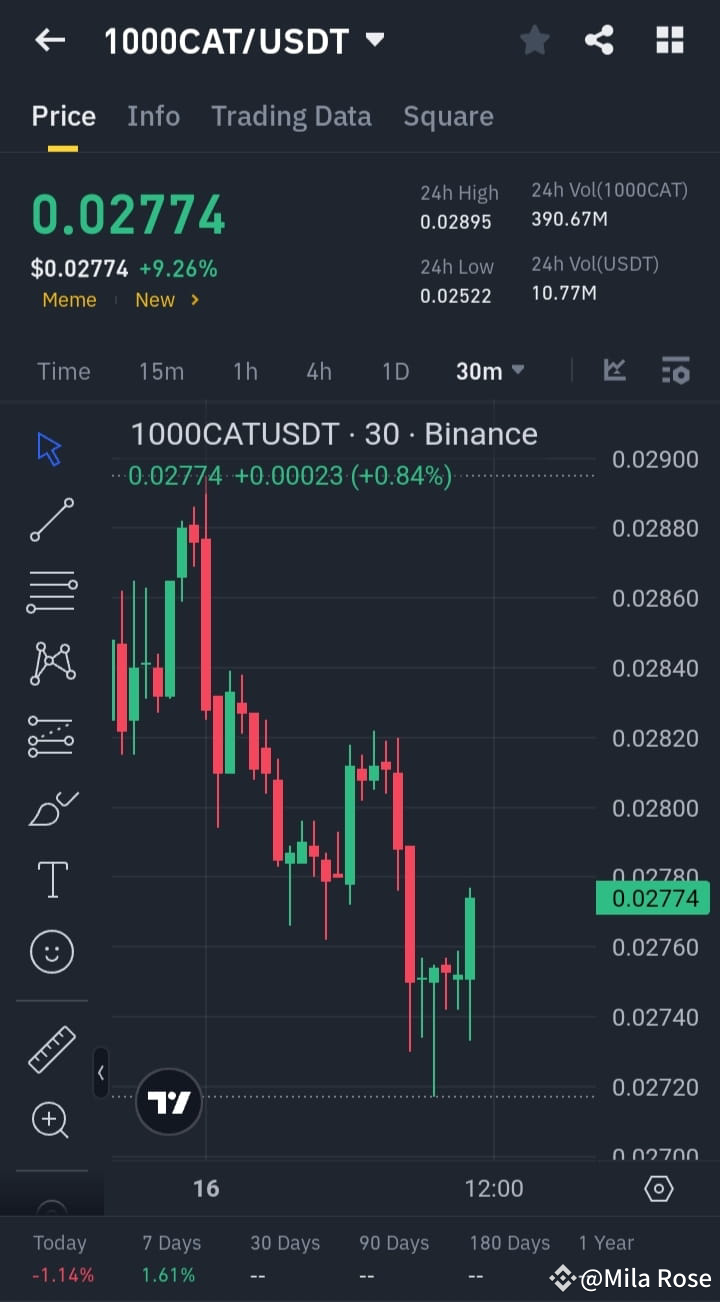The width and height of the screenshot is (720, 1302).
Task: Open the Meme category tag
Action: [x=69, y=299]
